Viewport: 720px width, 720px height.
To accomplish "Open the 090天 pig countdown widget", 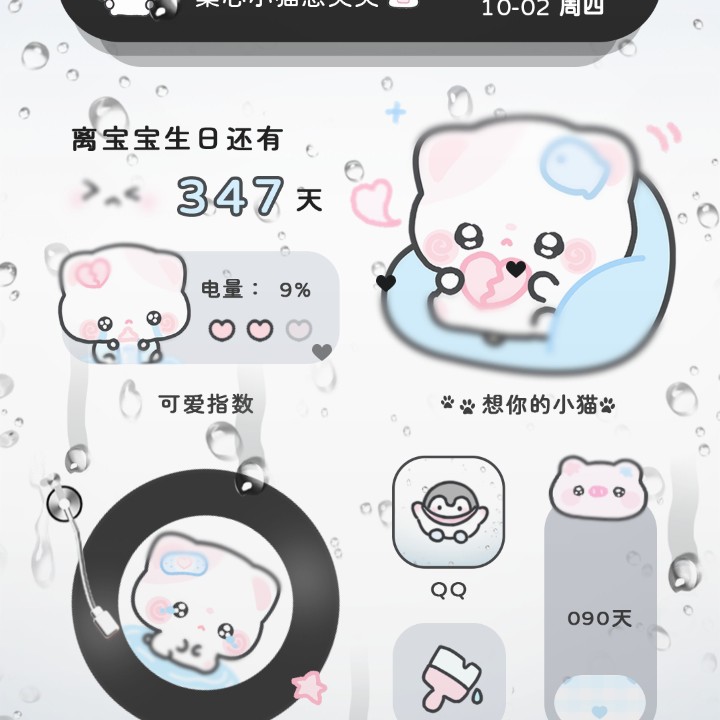I will pyautogui.click(x=600, y=600).
